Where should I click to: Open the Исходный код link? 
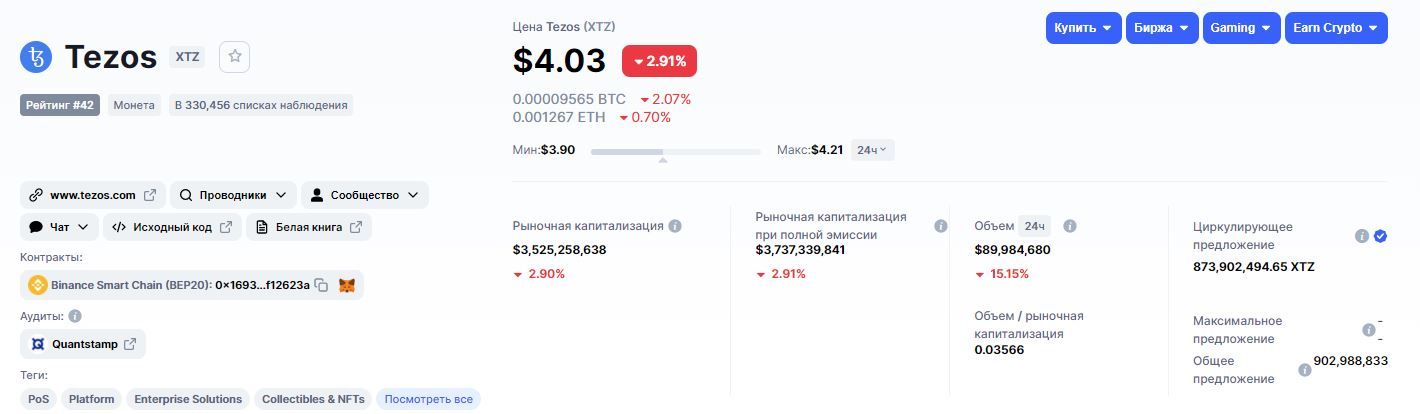click(172, 227)
